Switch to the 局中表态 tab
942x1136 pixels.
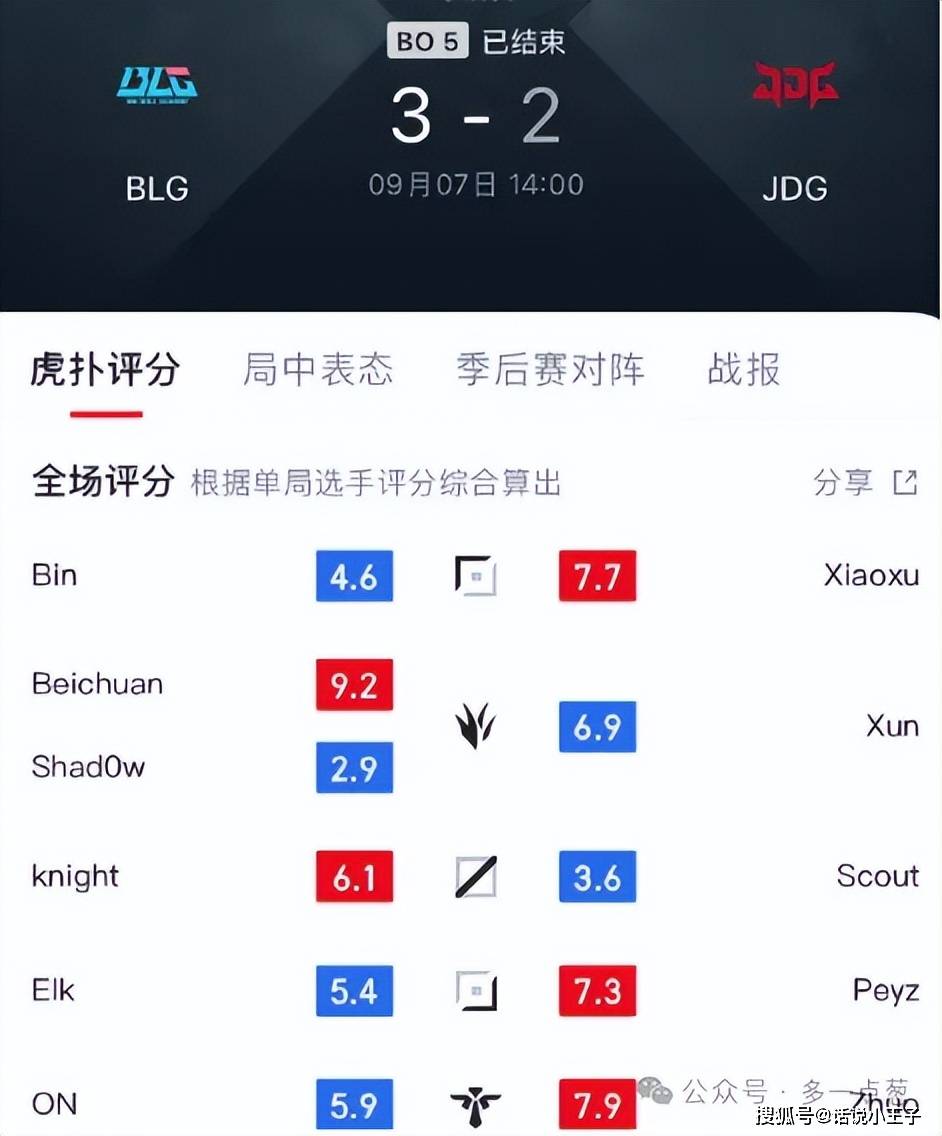(x=318, y=369)
